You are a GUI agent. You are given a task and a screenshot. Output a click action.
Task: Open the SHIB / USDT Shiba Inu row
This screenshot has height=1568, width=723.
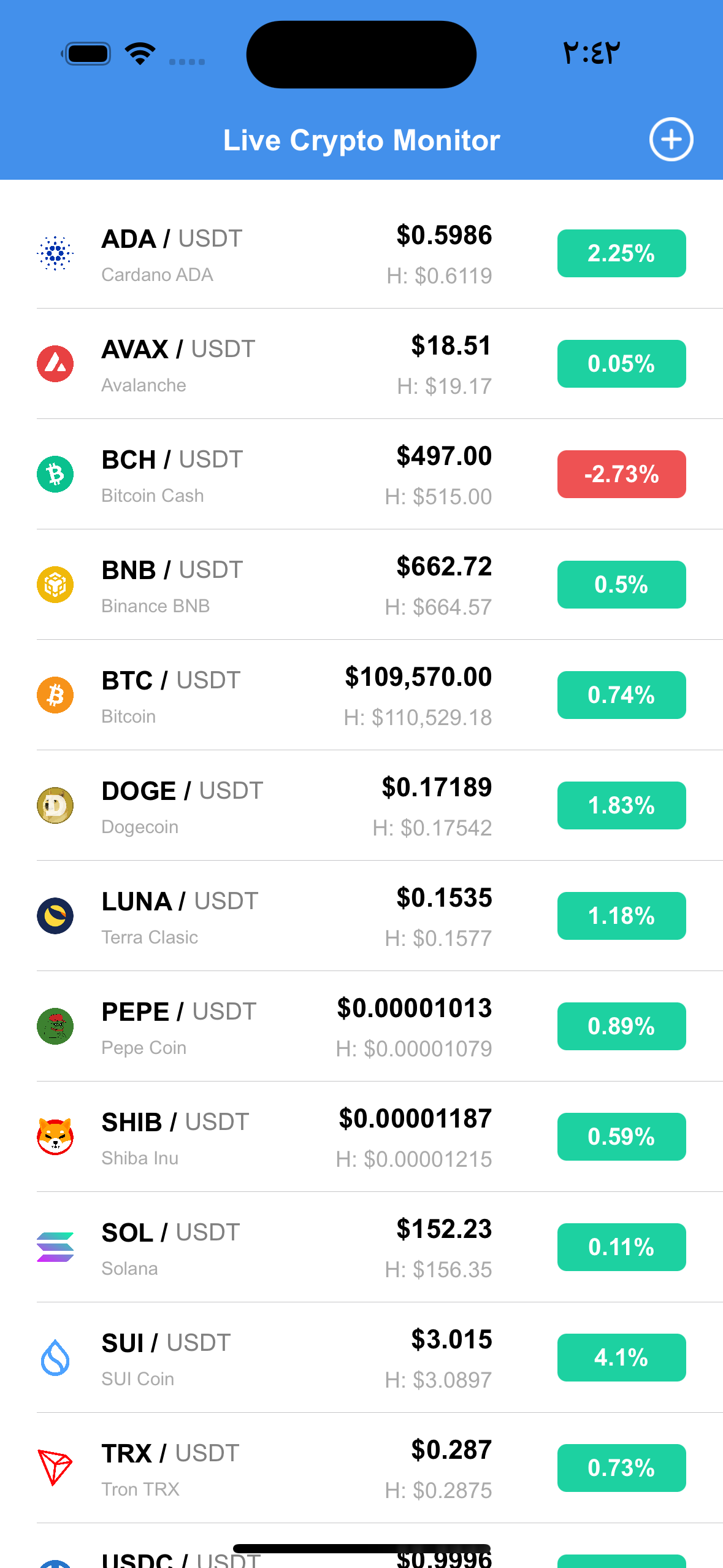(x=361, y=1137)
